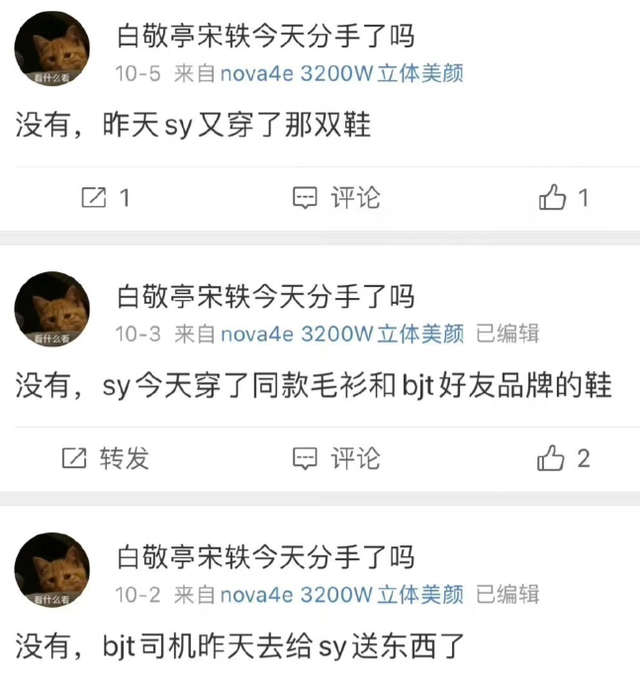Repost the 10-5 post about 那双鞋
The height and width of the screenshot is (684, 640).
click(104, 198)
